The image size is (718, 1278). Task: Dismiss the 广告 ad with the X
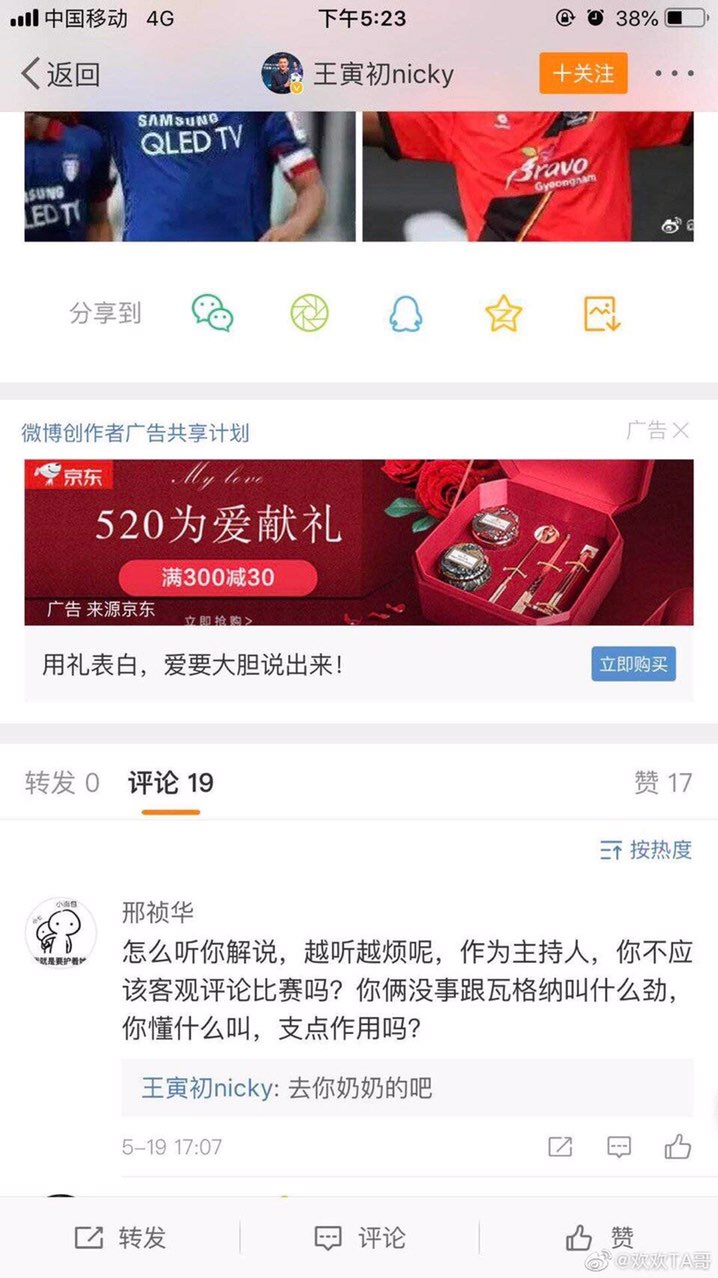coord(681,431)
